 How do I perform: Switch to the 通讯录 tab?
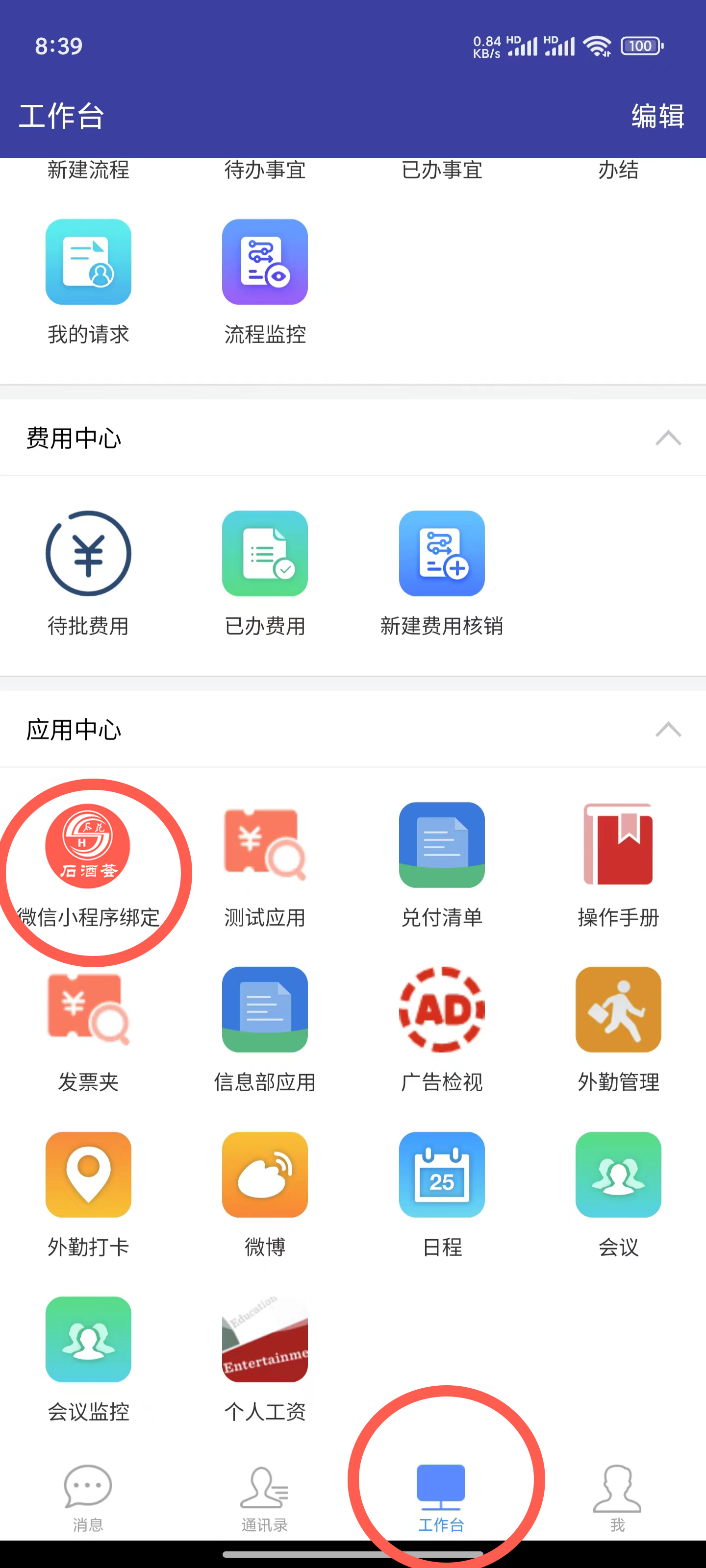tap(265, 1498)
